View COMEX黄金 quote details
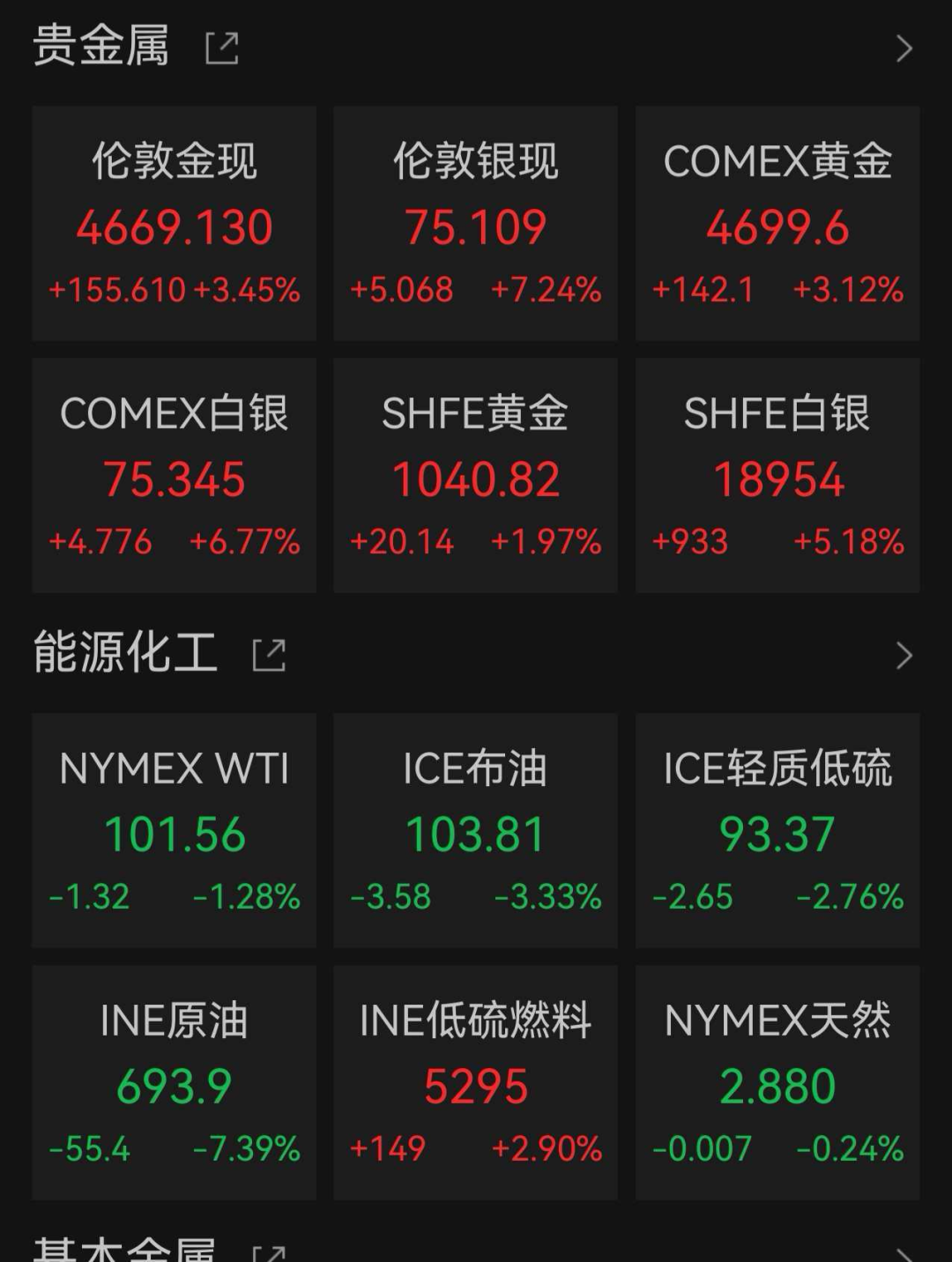The image size is (952, 1262). point(777,224)
